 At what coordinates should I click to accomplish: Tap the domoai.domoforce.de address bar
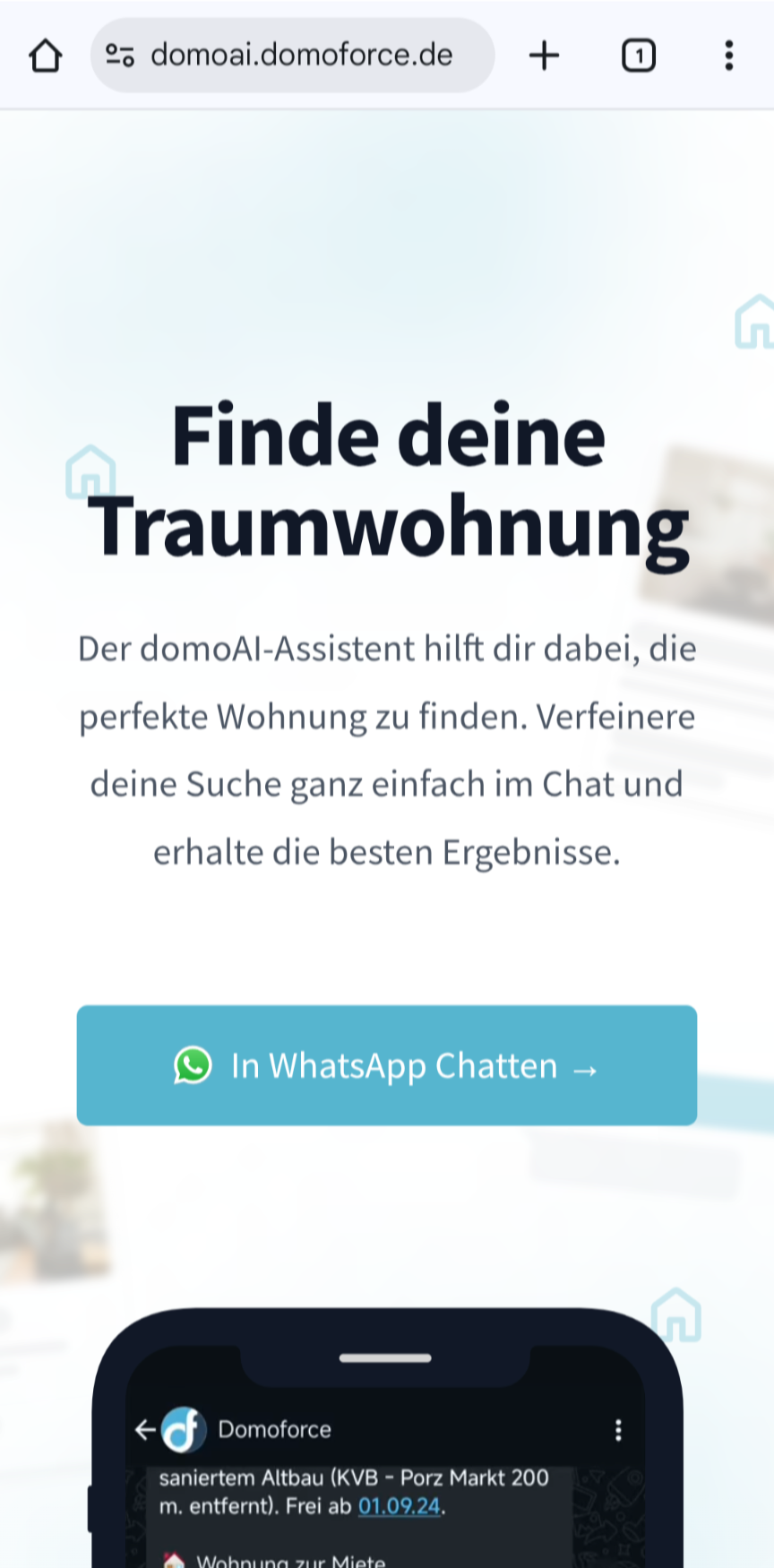301,56
